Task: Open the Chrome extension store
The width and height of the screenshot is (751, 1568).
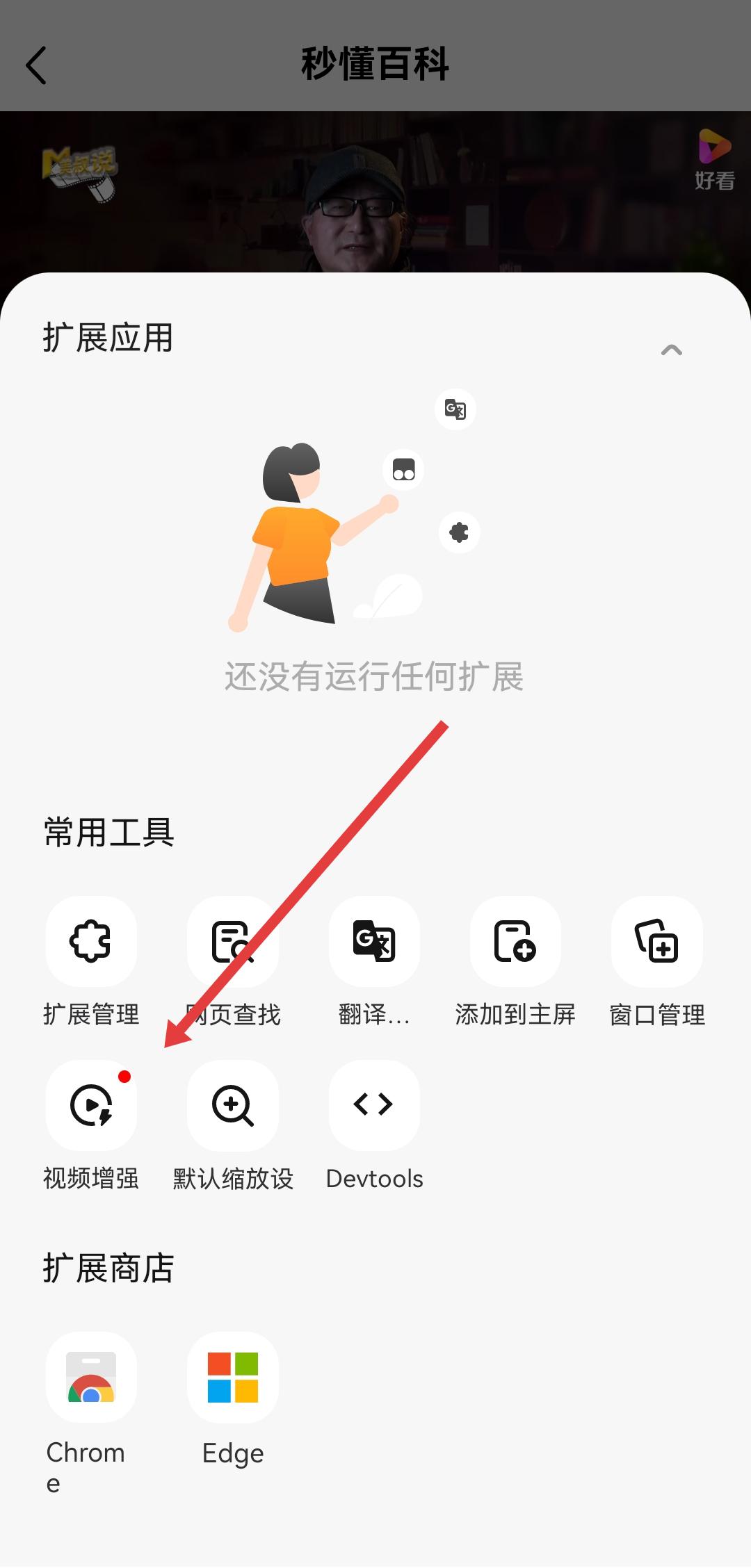Action: (91, 1377)
